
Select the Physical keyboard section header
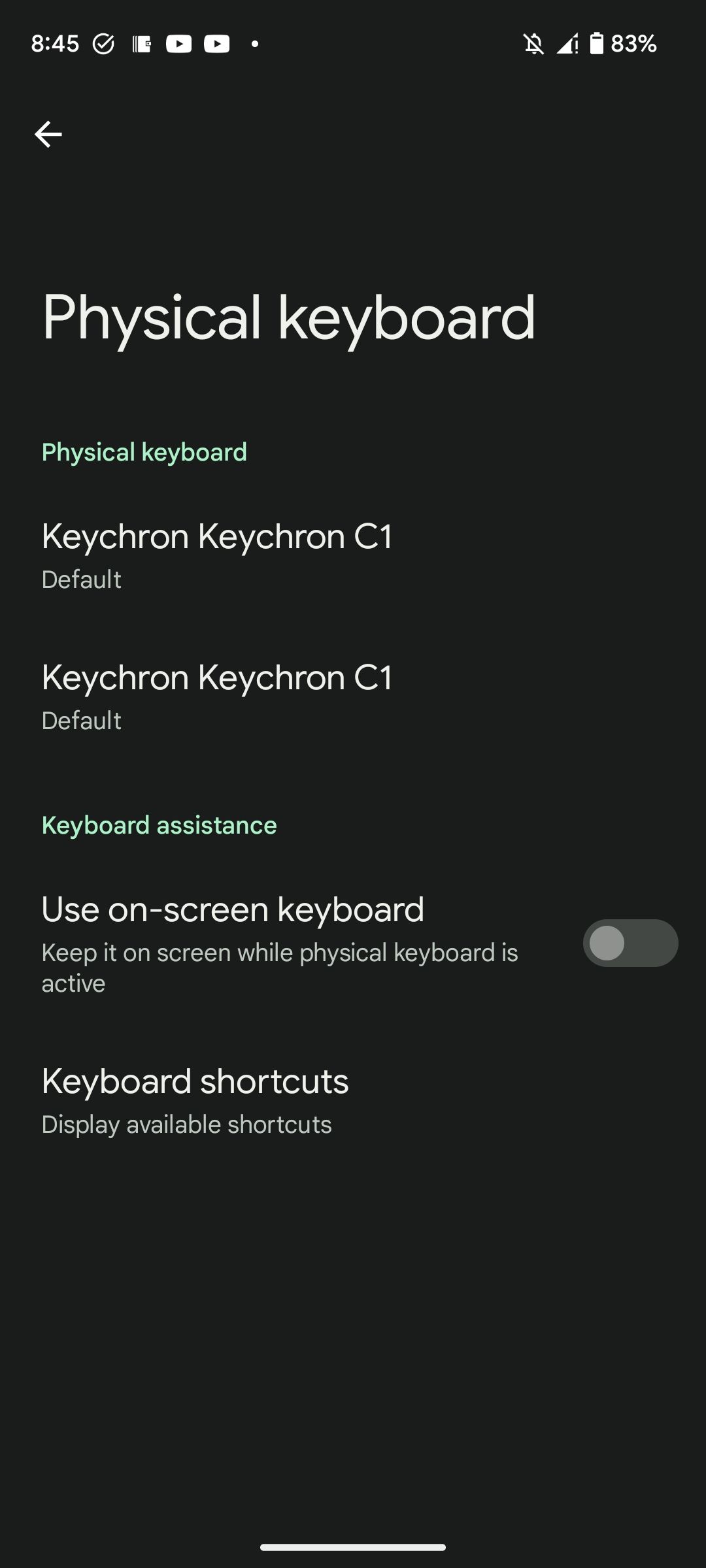(144, 451)
